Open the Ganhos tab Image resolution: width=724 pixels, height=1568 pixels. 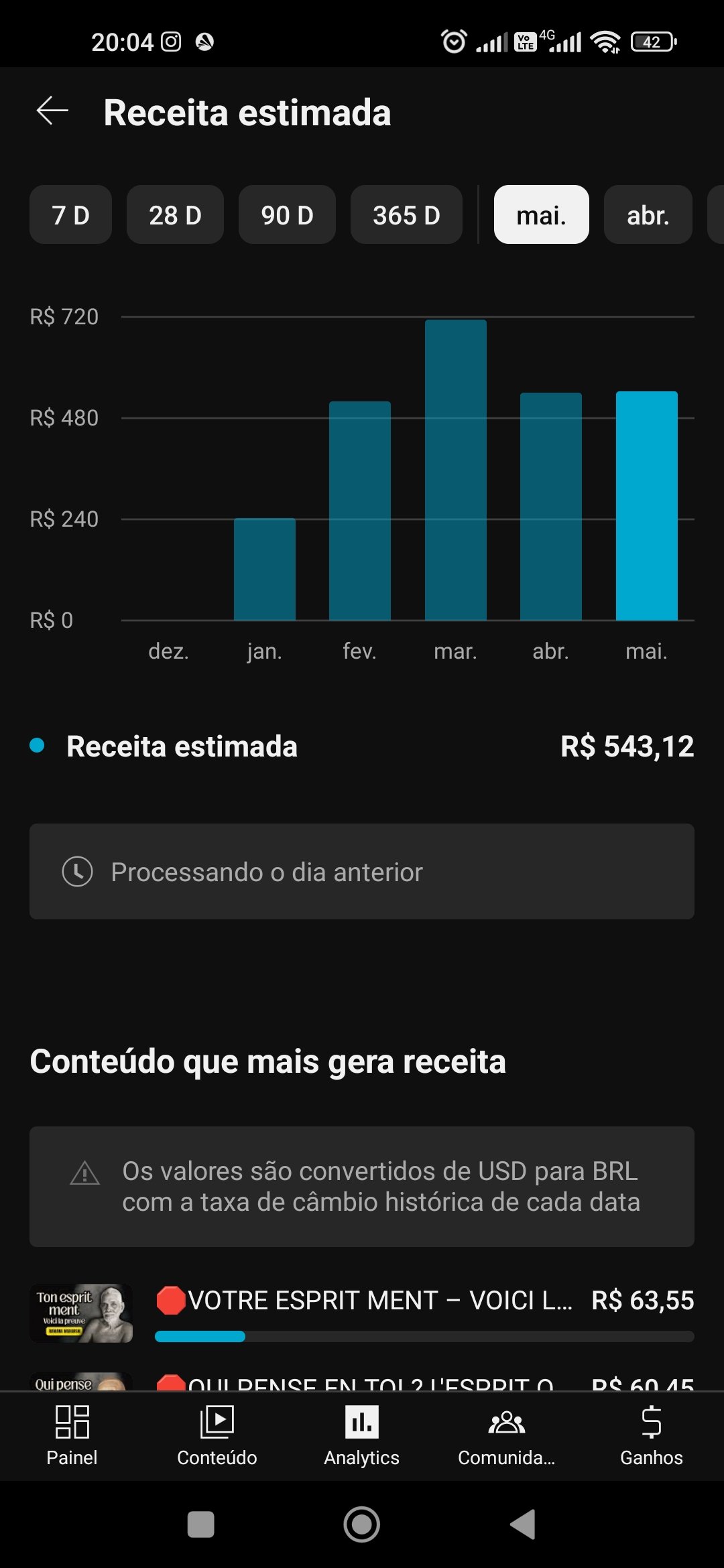click(652, 1436)
